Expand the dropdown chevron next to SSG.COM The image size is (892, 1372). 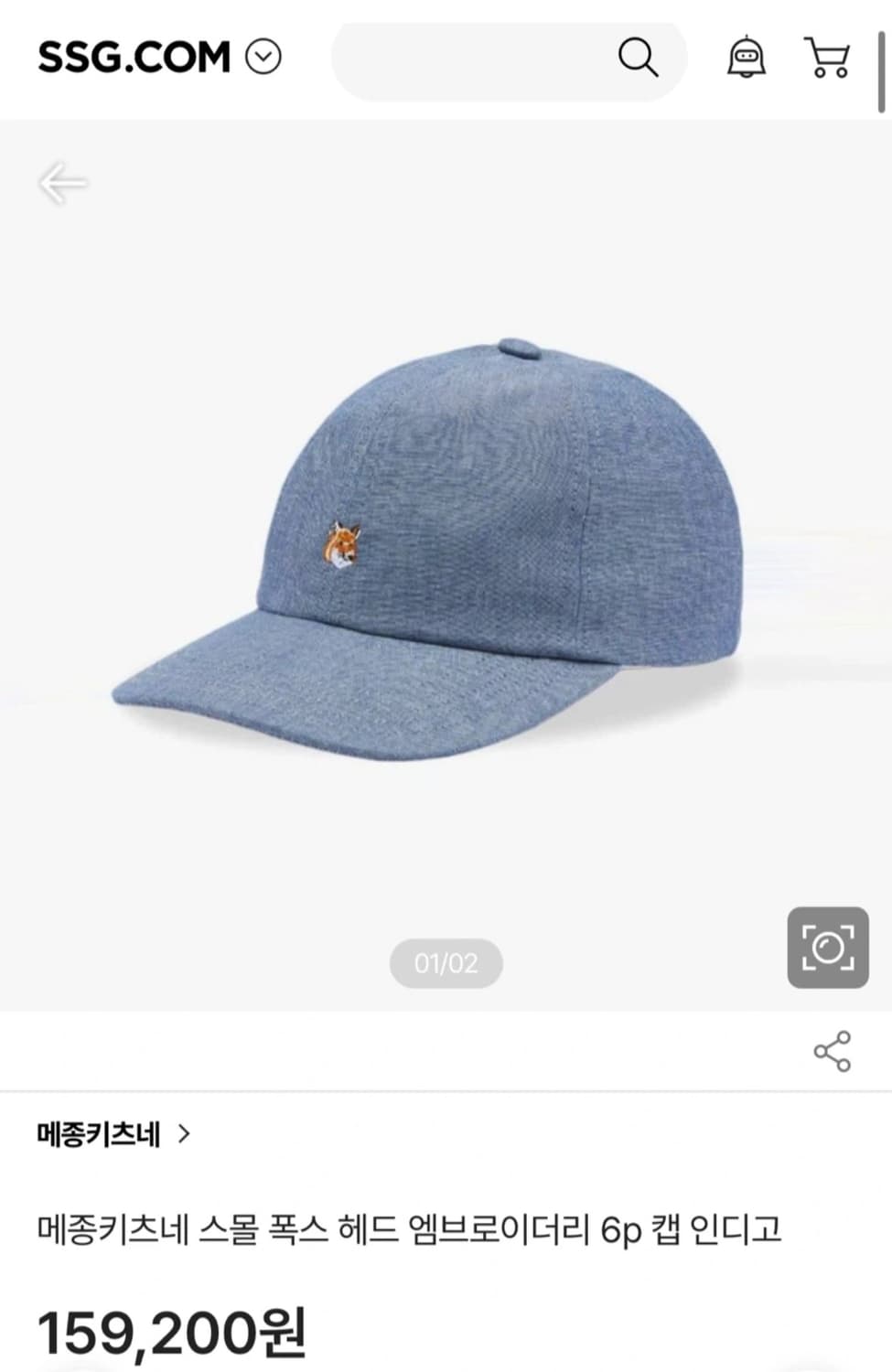pyautogui.click(x=264, y=57)
